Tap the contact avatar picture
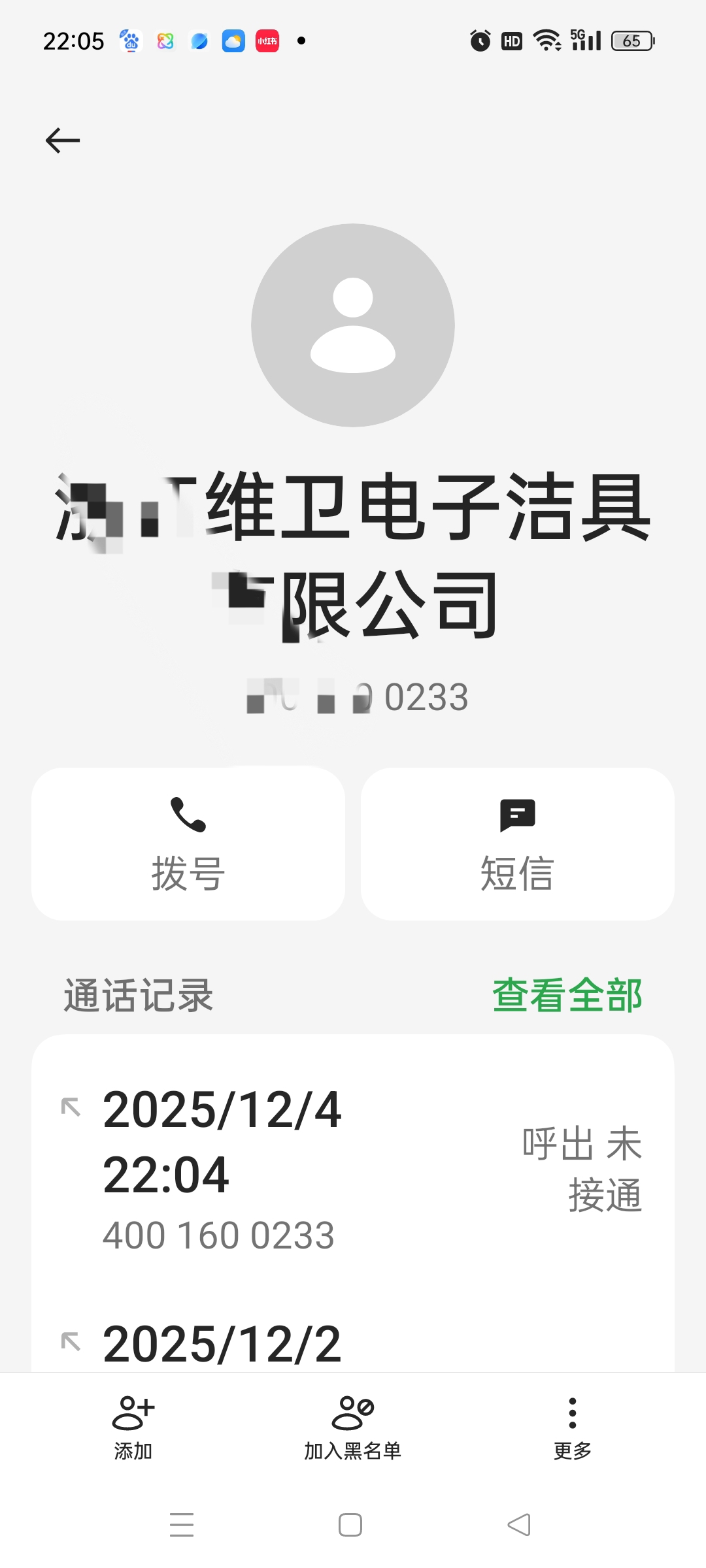This screenshot has width=706, height=1568. coord(353,325)
